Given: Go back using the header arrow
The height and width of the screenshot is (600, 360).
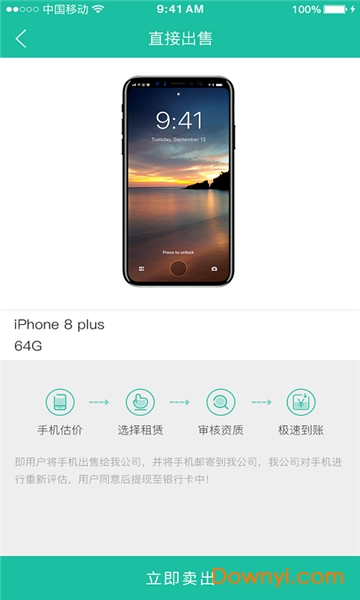Looking at the screenshot, I should 21,39.
